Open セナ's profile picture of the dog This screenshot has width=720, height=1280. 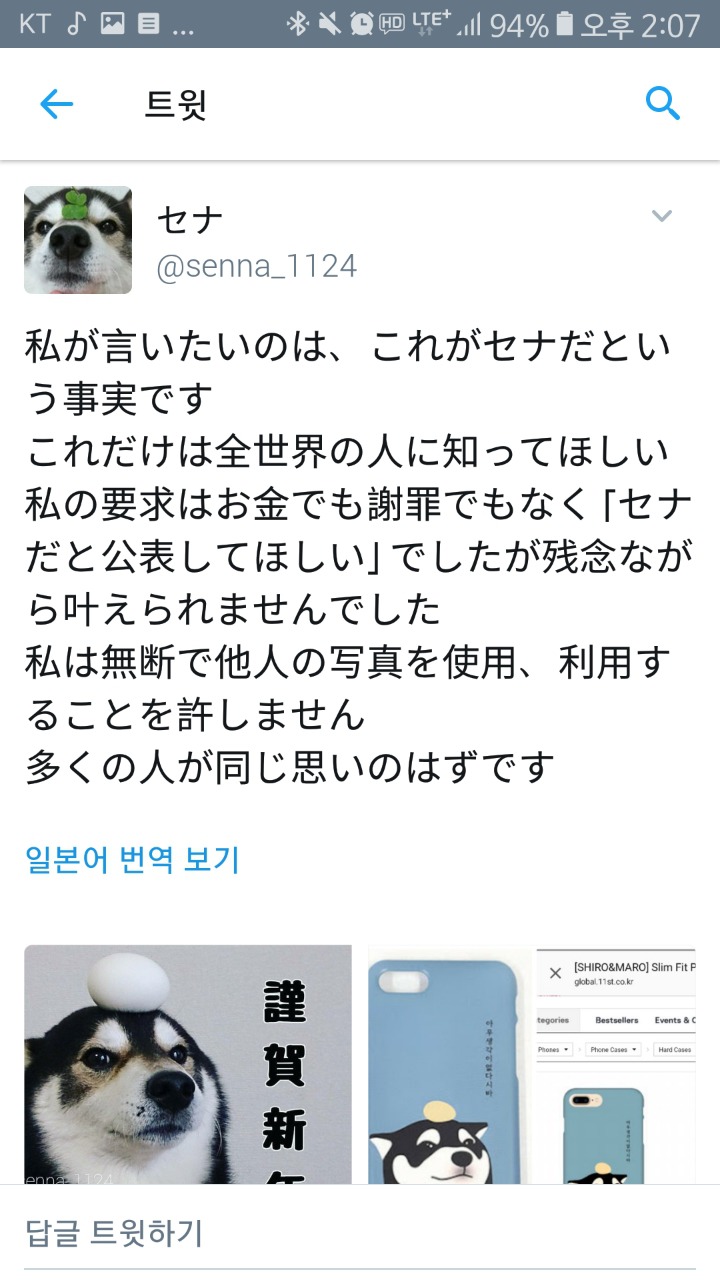coord(77,240)
